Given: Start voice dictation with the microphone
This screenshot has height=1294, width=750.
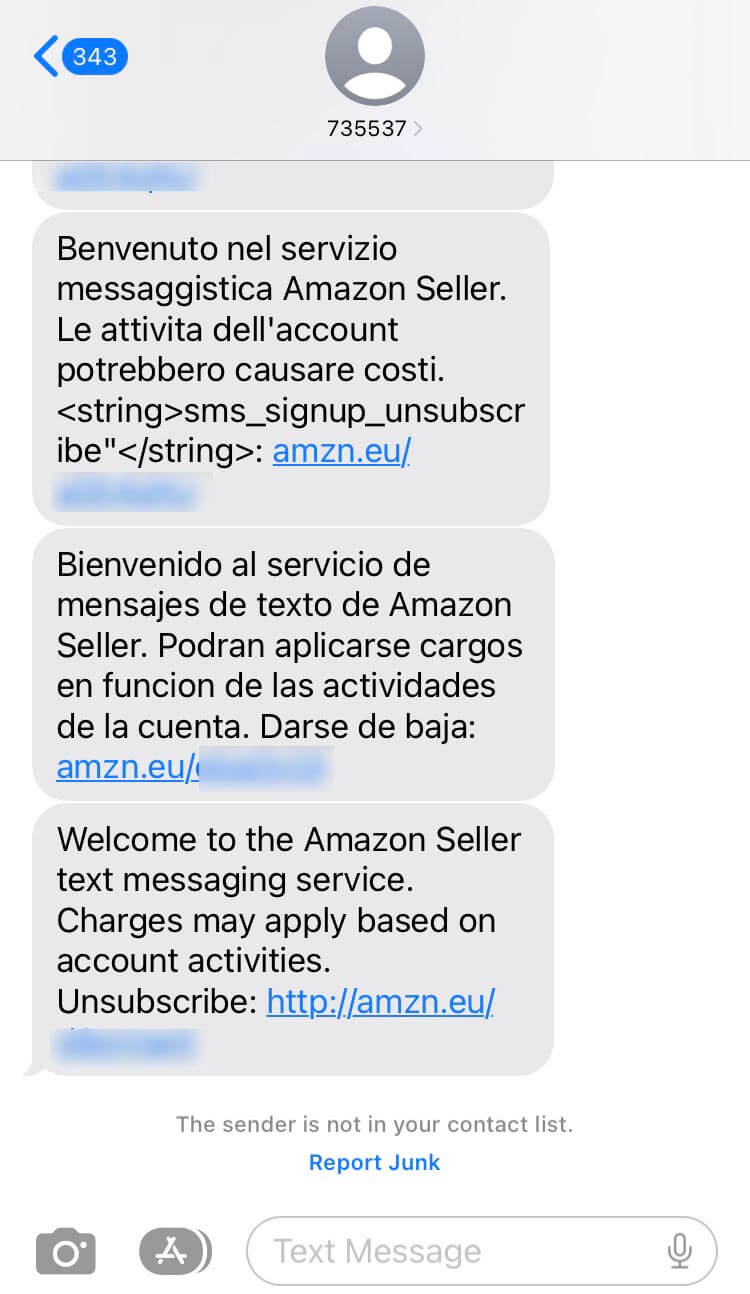Looking at the screenshot, I should [680, 1250].
